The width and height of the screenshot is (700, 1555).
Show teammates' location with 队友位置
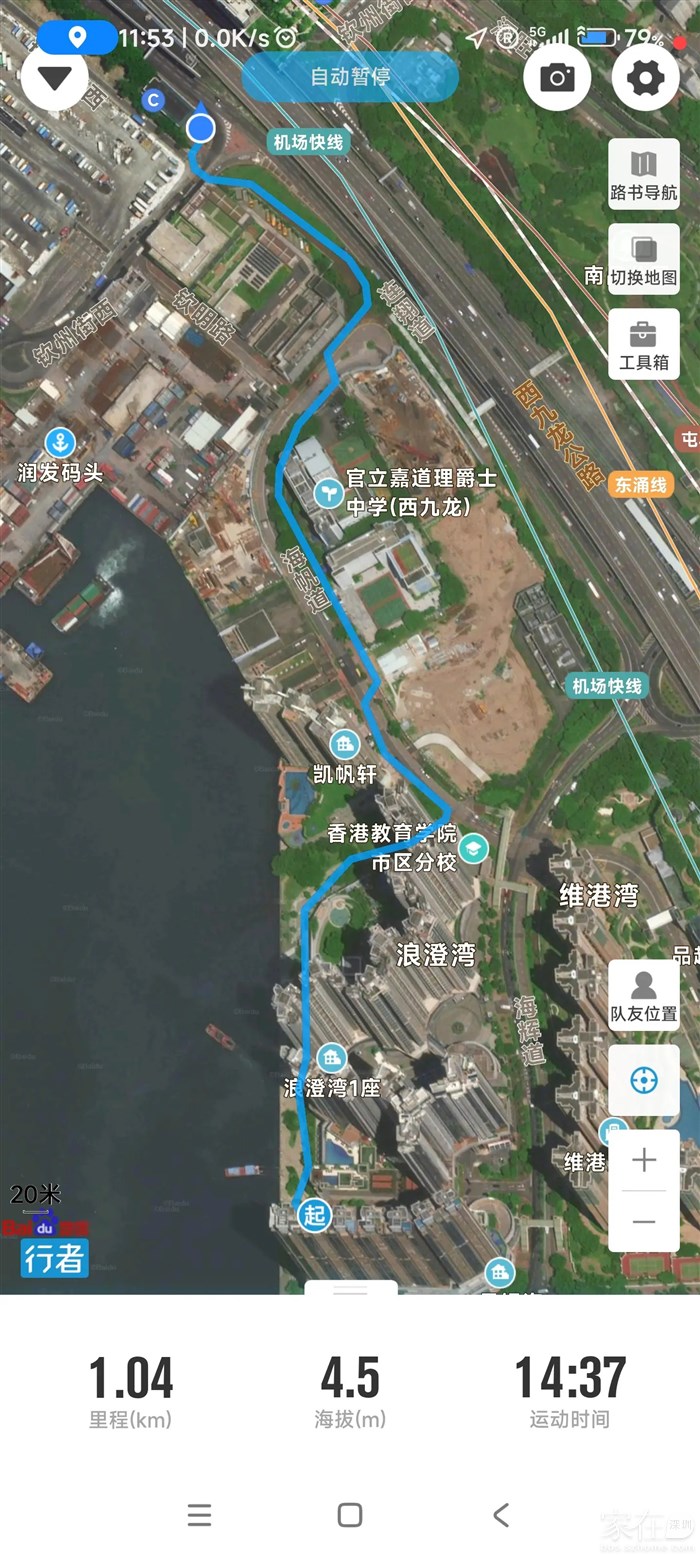click(643, 996)
